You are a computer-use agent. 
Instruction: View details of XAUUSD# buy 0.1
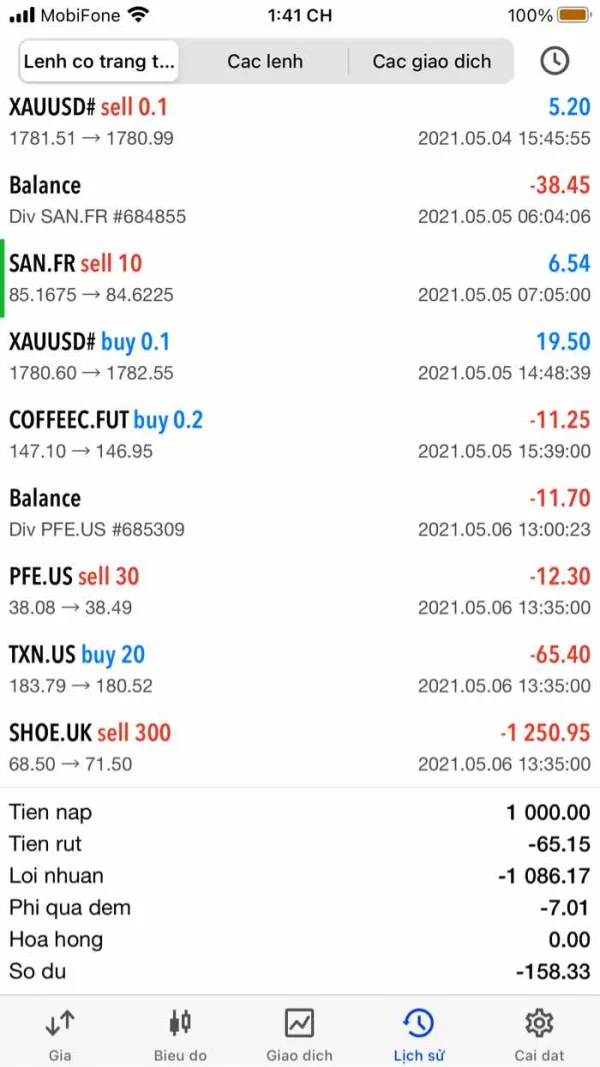point(300,356)
